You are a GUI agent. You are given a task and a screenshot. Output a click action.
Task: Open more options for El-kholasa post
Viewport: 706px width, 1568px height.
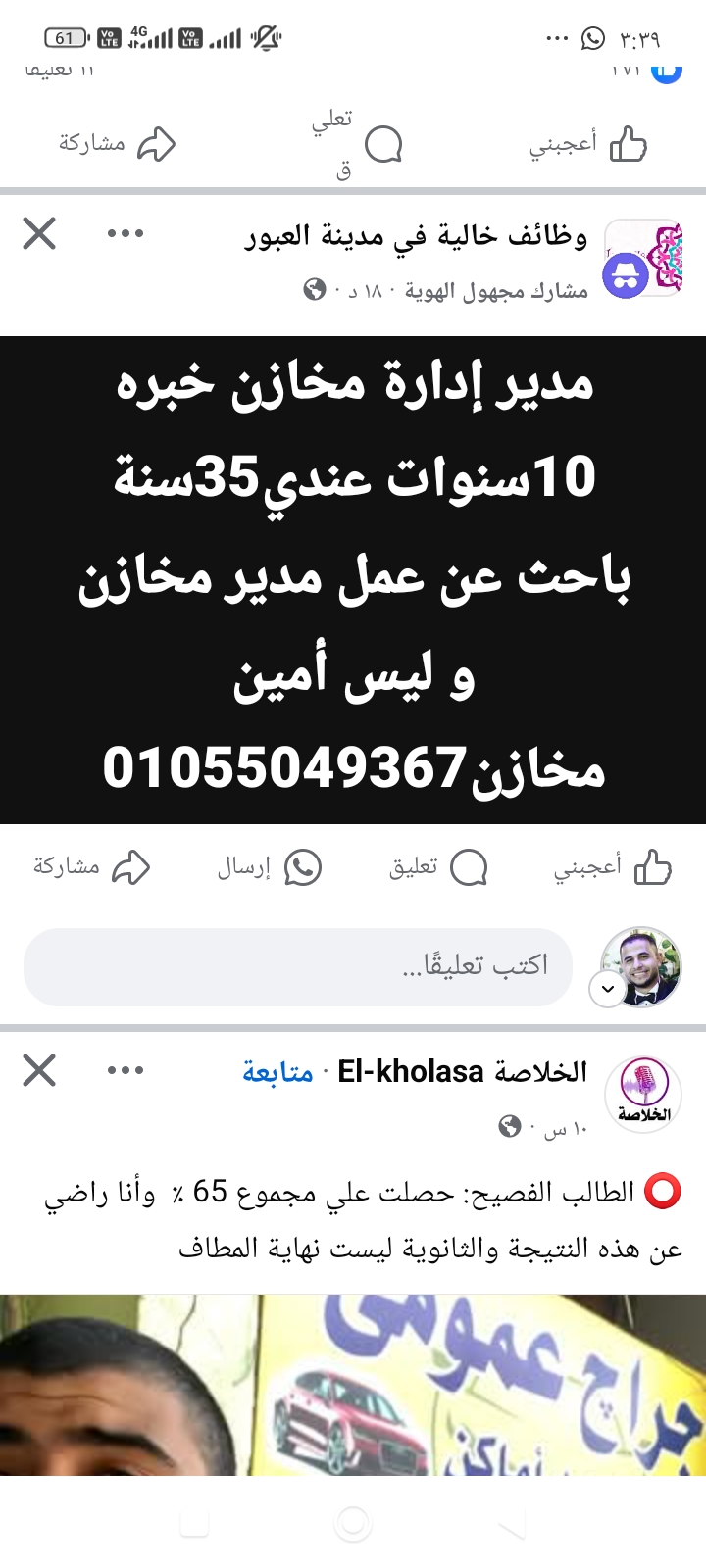click(126, 1070)
